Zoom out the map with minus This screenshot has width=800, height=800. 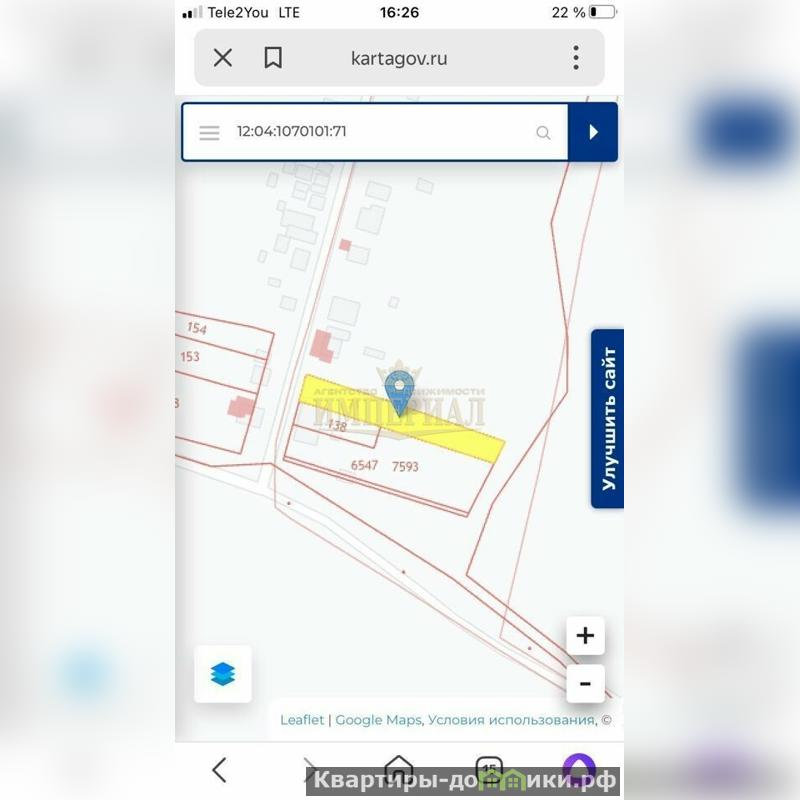585,684
